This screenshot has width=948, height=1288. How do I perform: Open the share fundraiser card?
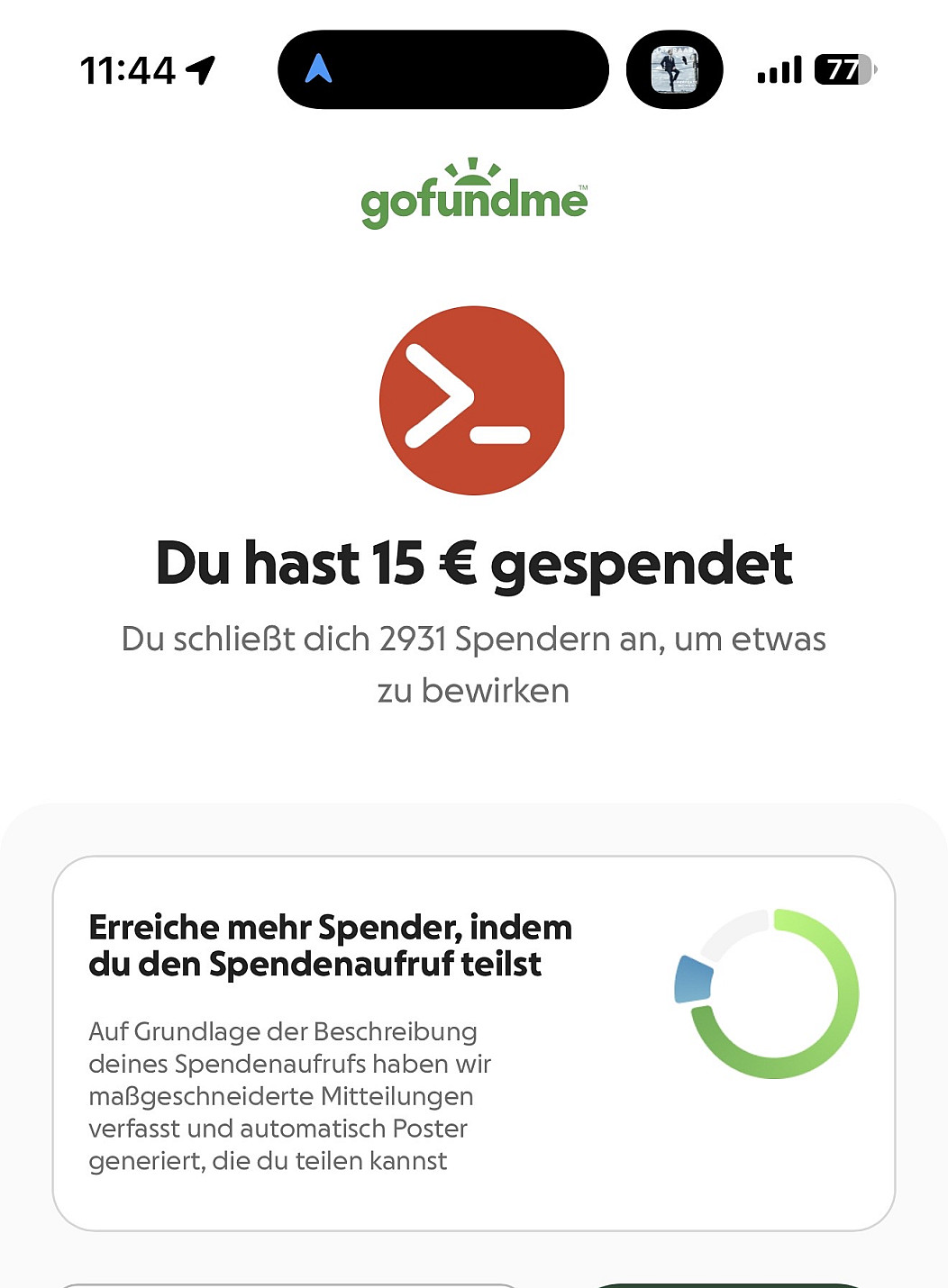[x=473, y=1042]
